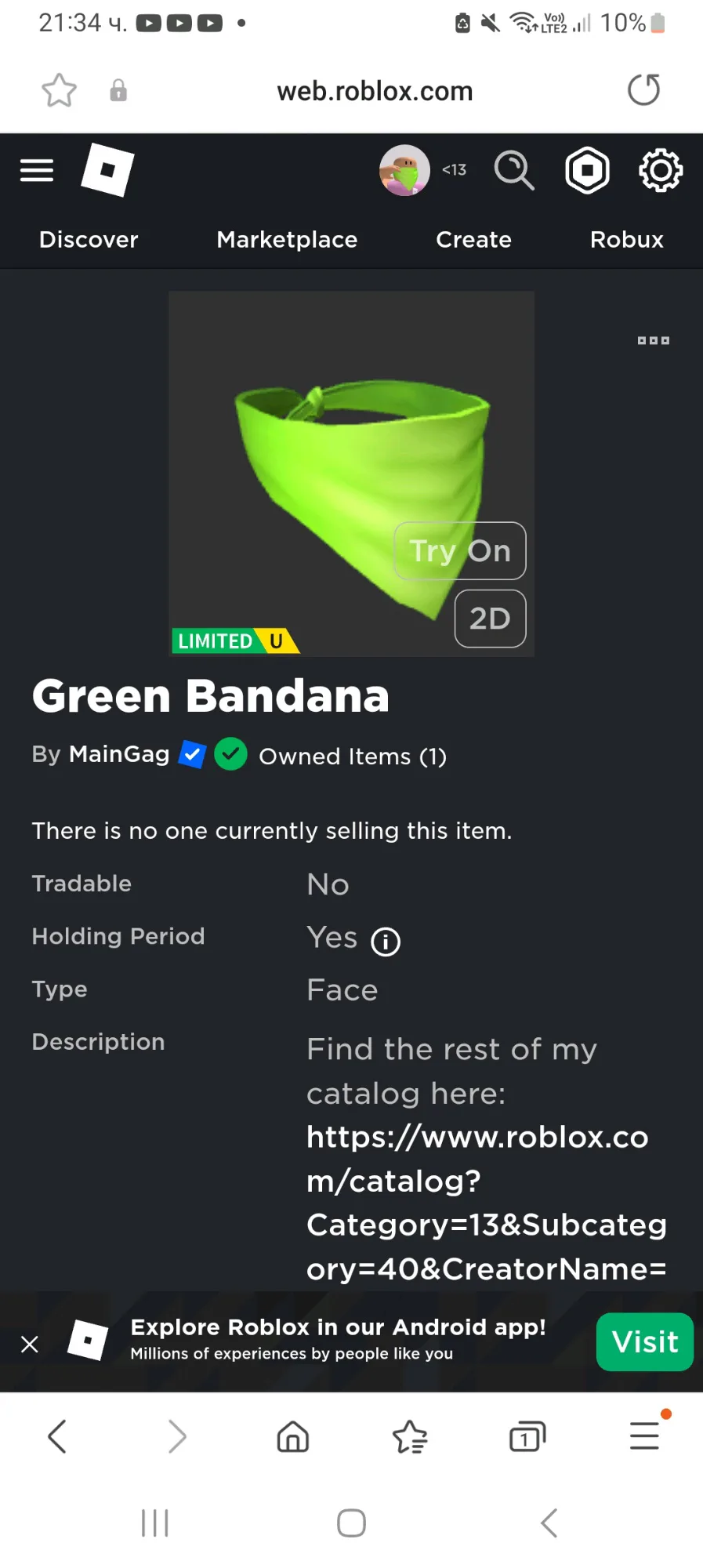The image size is (703, 1568).
Task: Tap the Try On button
Action: [x=460, y=550]
